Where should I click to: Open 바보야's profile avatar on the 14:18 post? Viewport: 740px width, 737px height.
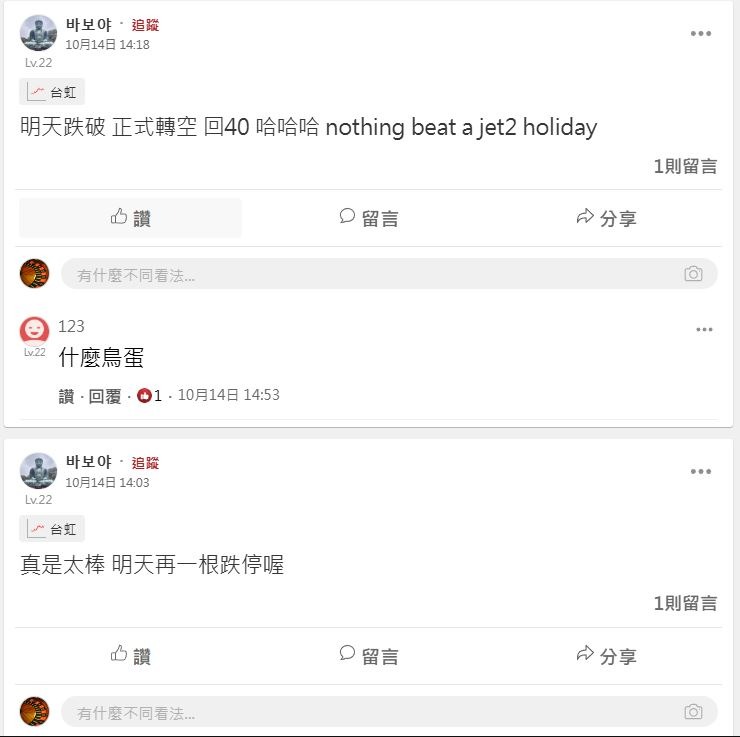38,33
